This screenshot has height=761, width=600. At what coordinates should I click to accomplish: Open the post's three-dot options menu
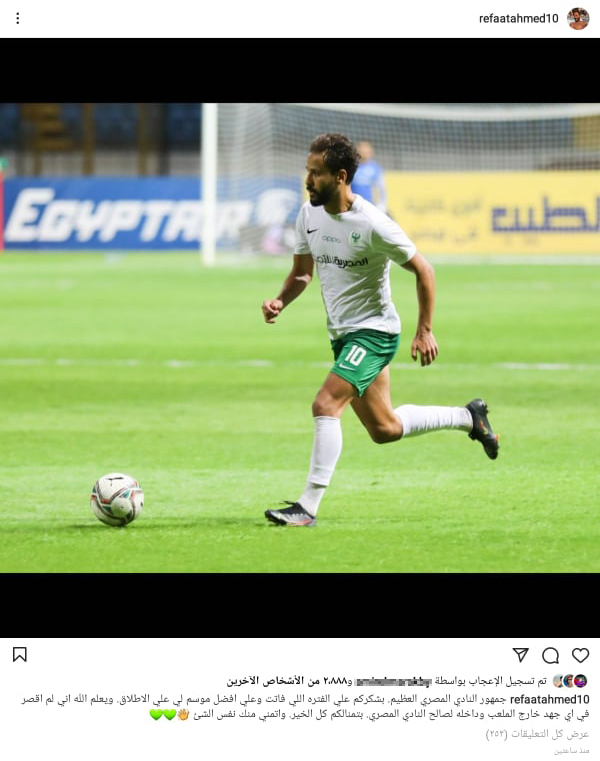(x=17, y=18)
